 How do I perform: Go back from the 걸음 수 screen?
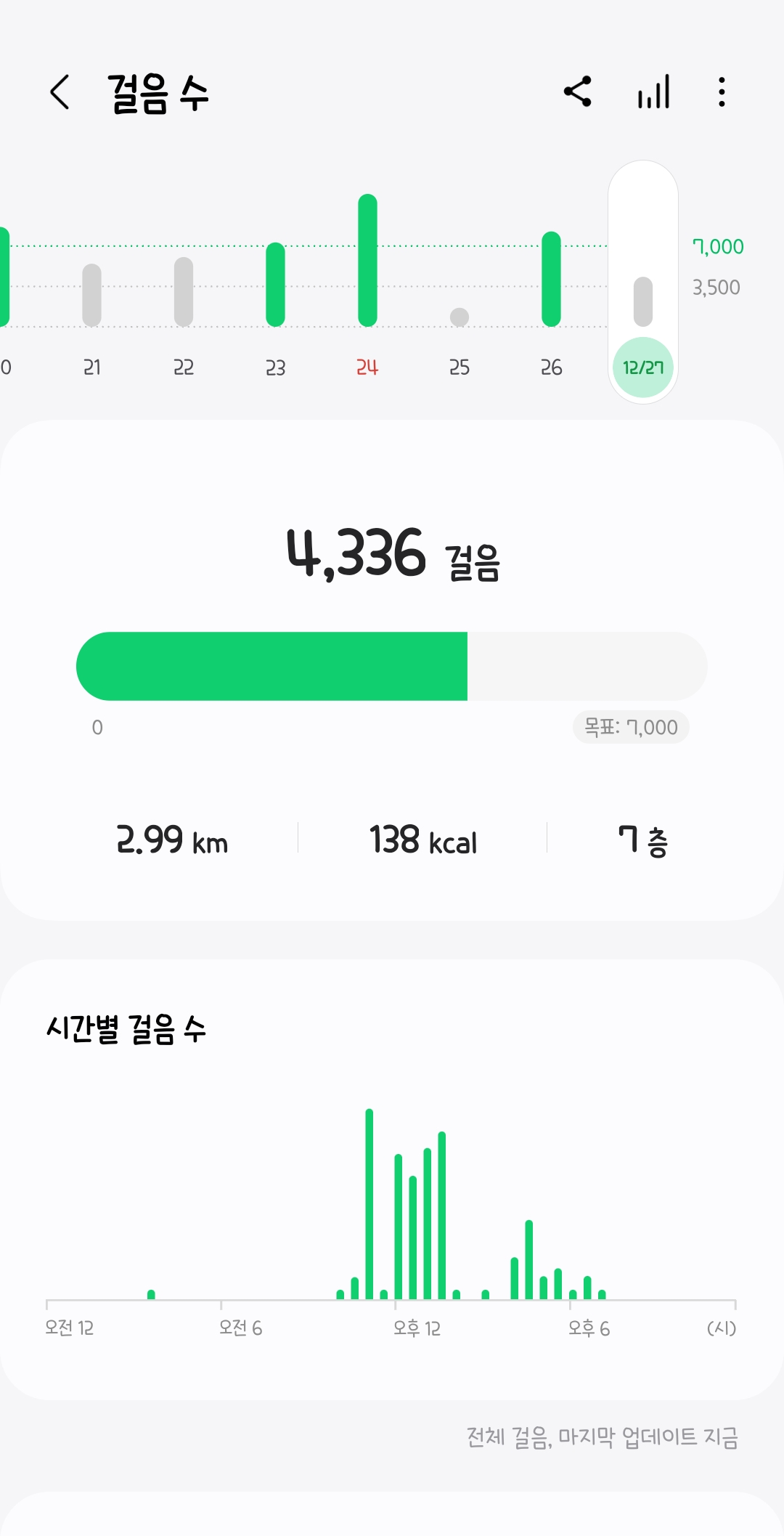(60, 92)
